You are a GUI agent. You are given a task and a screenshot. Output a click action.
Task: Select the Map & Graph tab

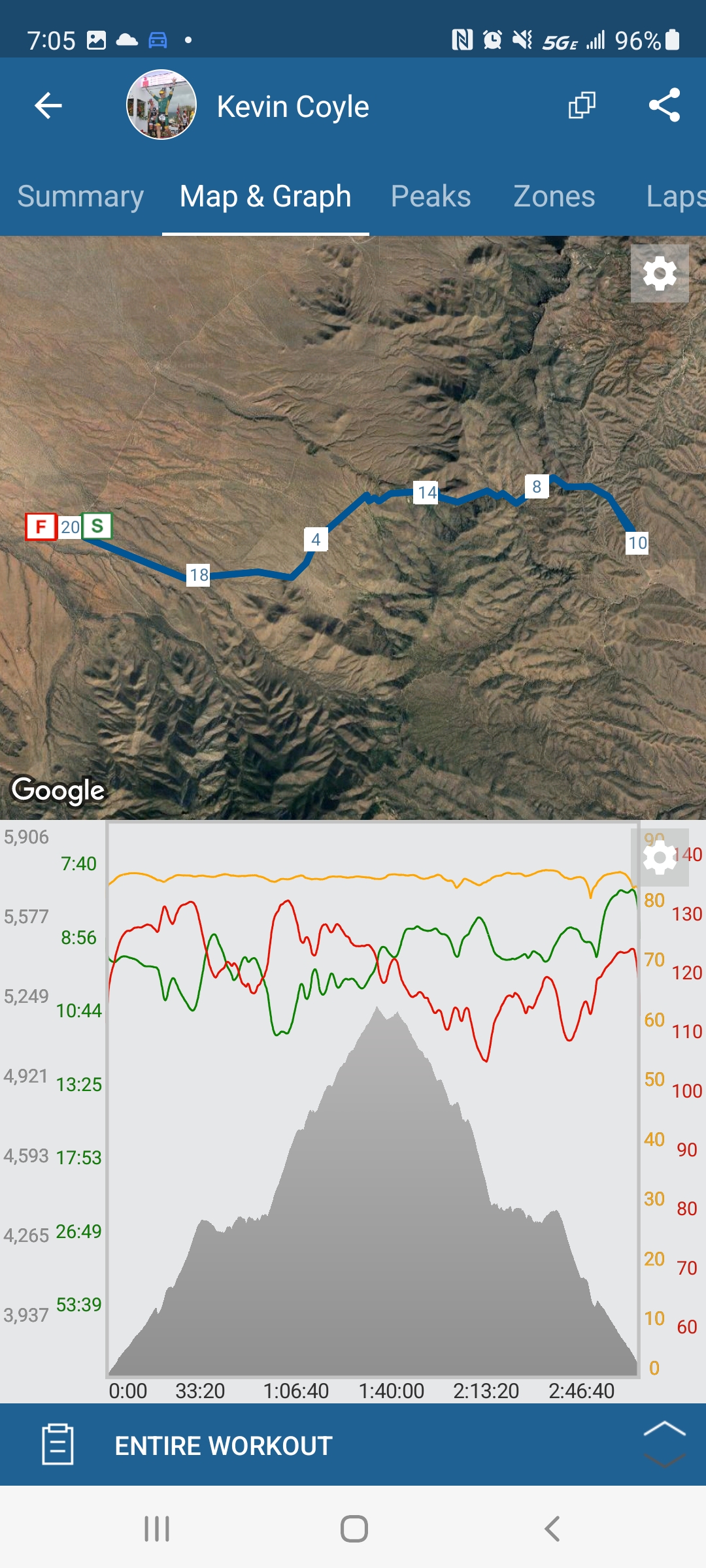pos(265,196)
